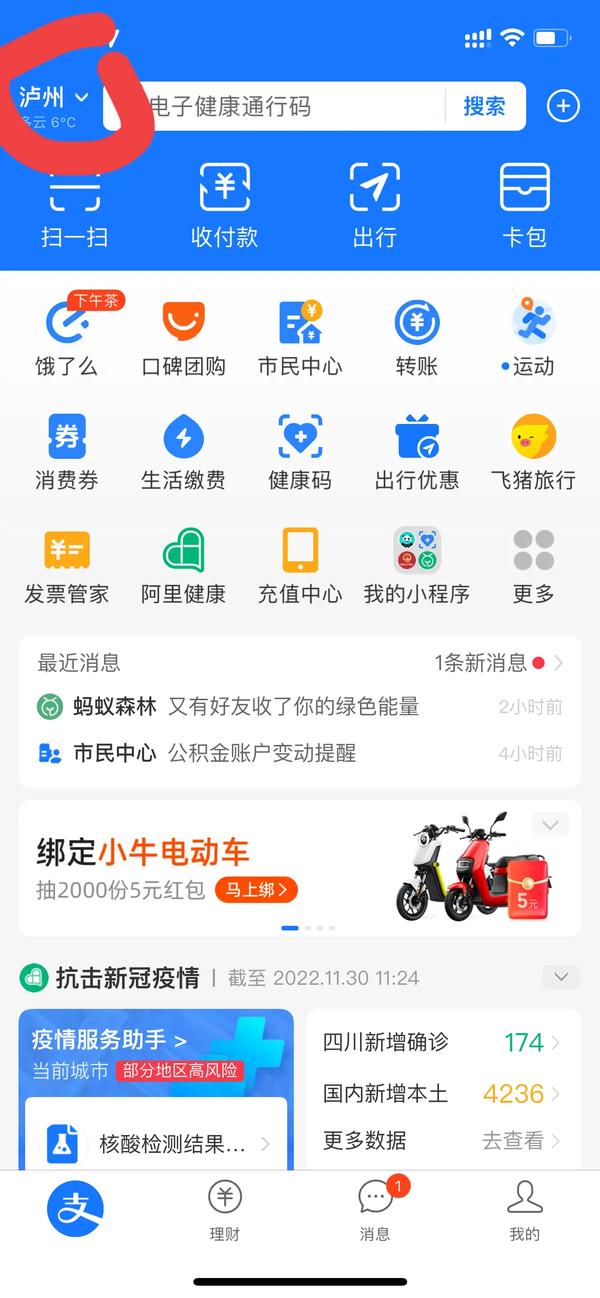Tap the 搜索 button
600x1298 pixels.
(484, 106)
